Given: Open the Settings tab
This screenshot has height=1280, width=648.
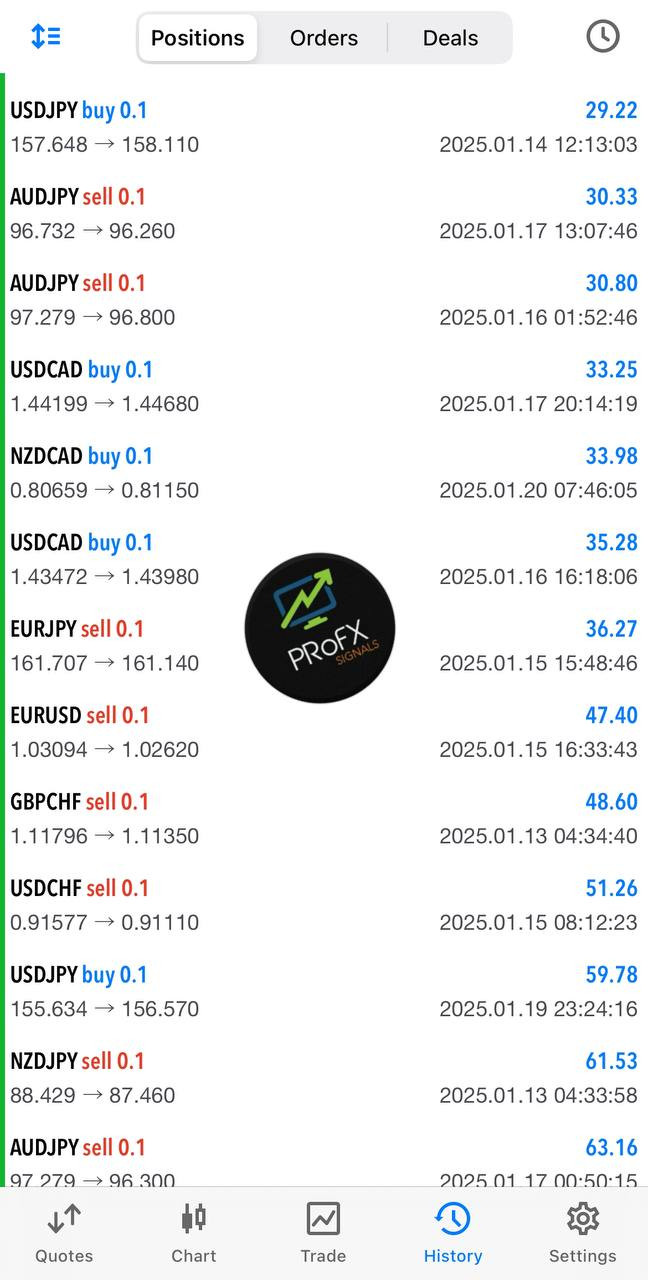Looking at the screenshot, I should pyautogui.click(x=582, y=1233).
